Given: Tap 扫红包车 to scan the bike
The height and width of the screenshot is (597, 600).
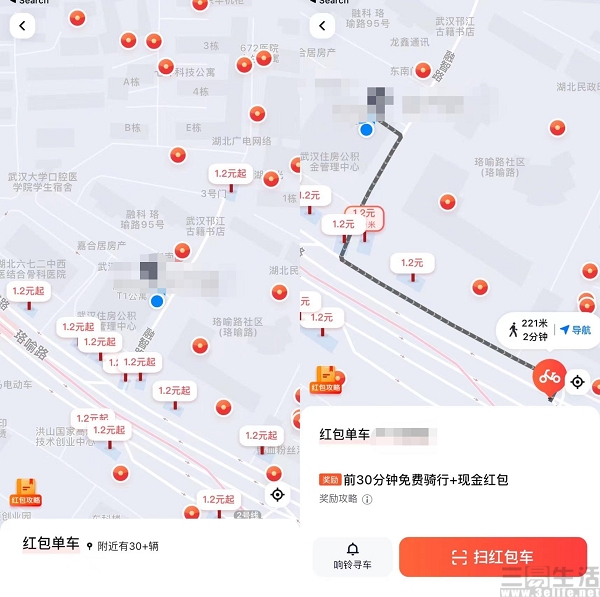Looking at the screenshot, I should click(x=492, y=557).
